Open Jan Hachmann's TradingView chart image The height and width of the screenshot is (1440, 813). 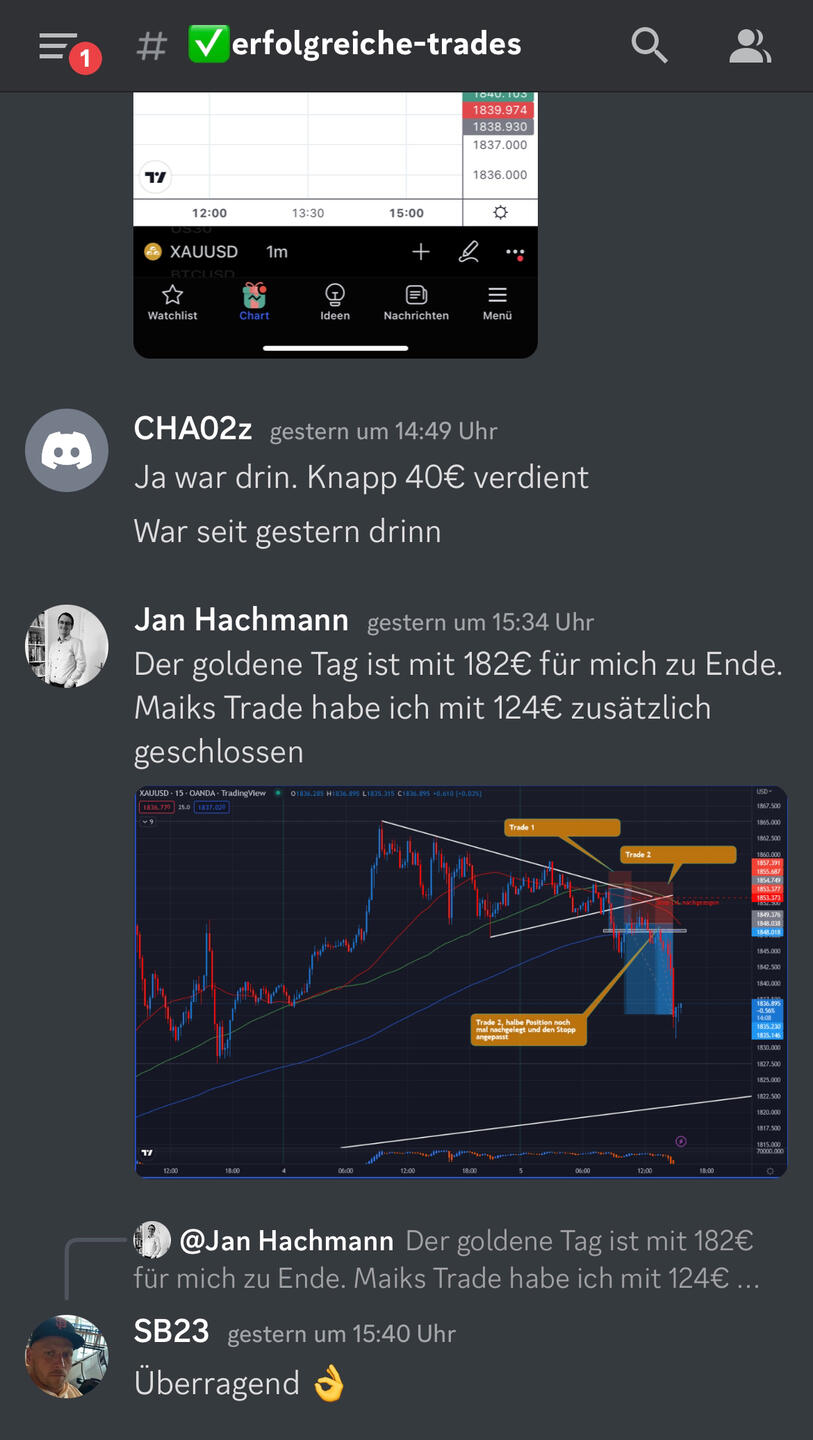[461, 982]
